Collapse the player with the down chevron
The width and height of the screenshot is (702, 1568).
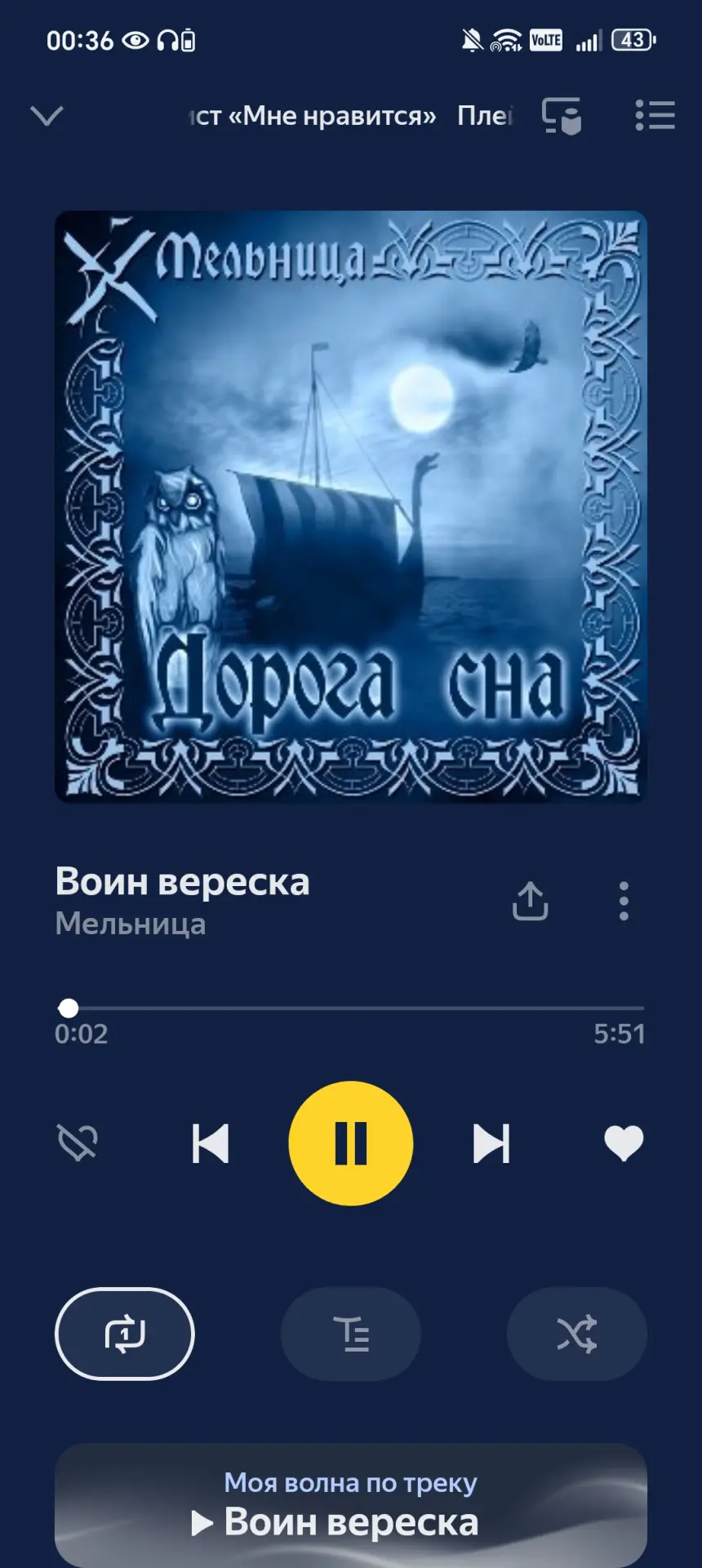coord(47,115)
